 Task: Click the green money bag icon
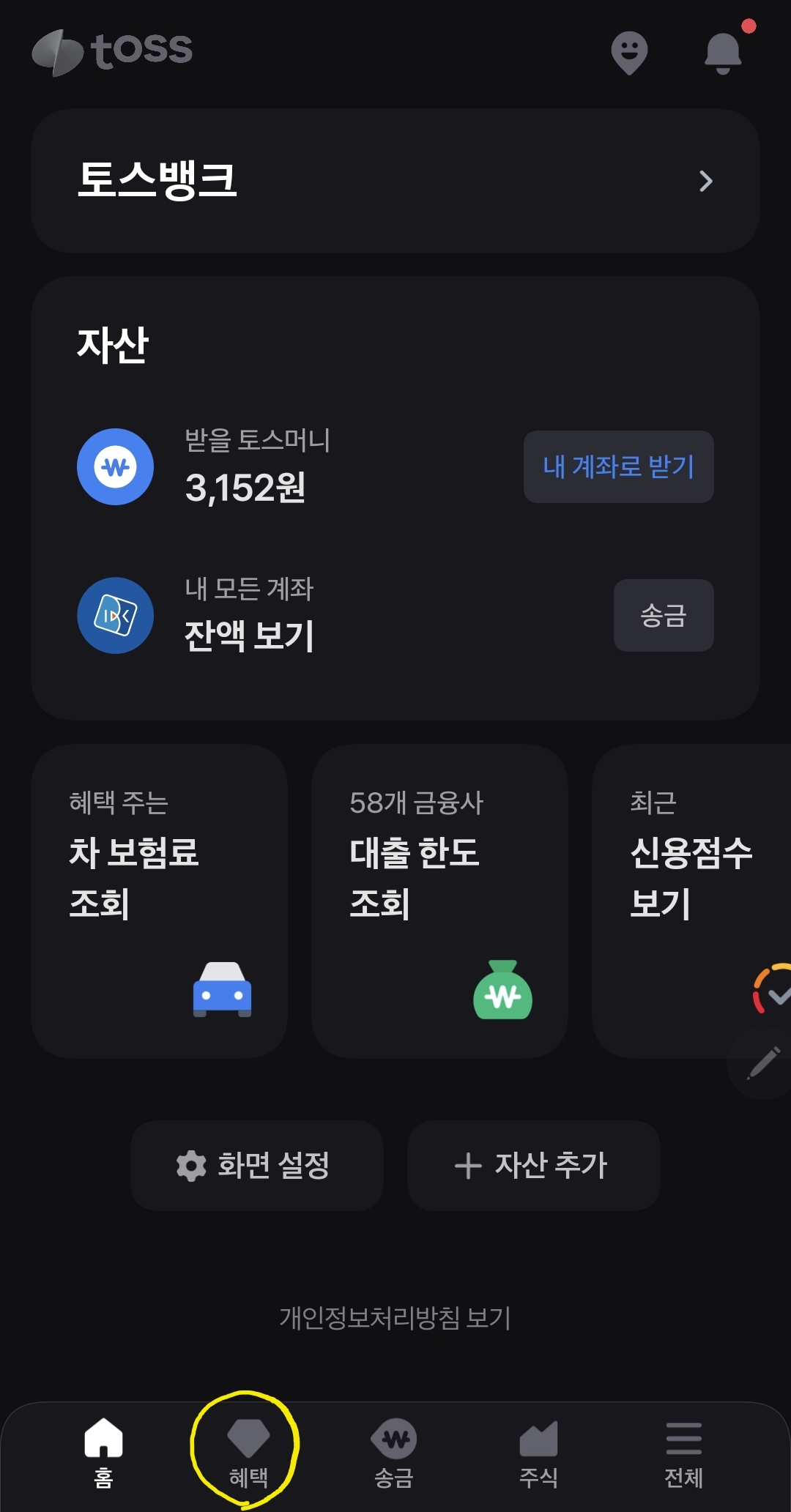[x=502, y=991]
